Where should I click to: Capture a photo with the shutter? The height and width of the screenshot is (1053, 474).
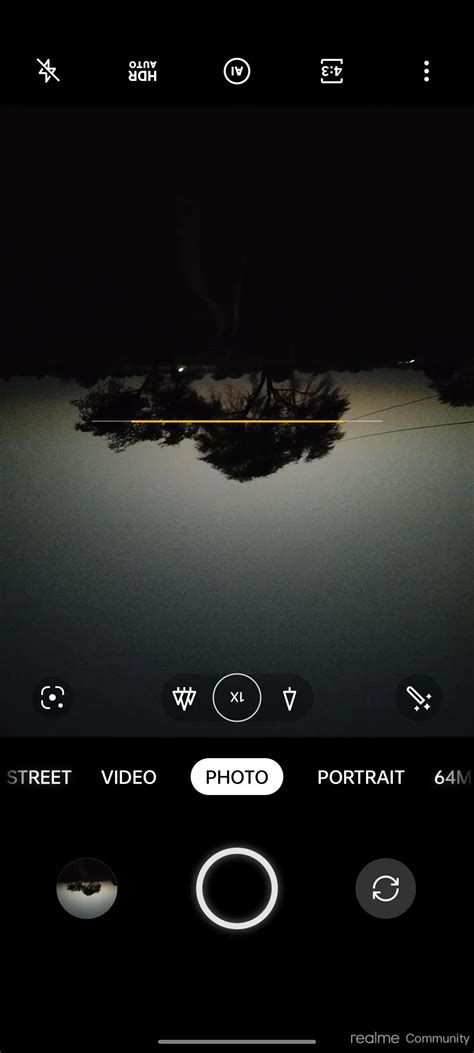(x=237, y=888)
